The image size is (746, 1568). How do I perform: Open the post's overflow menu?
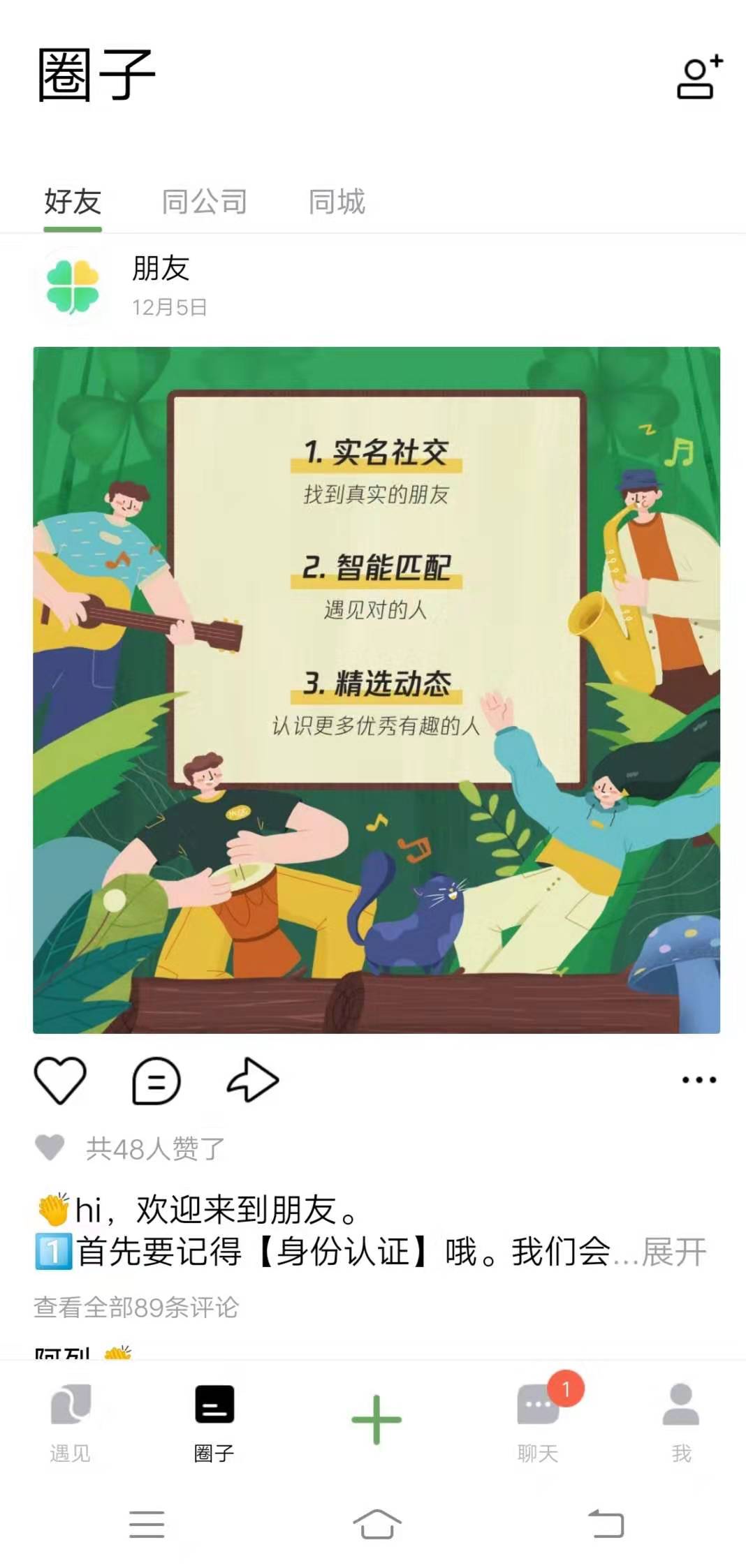699,1080
